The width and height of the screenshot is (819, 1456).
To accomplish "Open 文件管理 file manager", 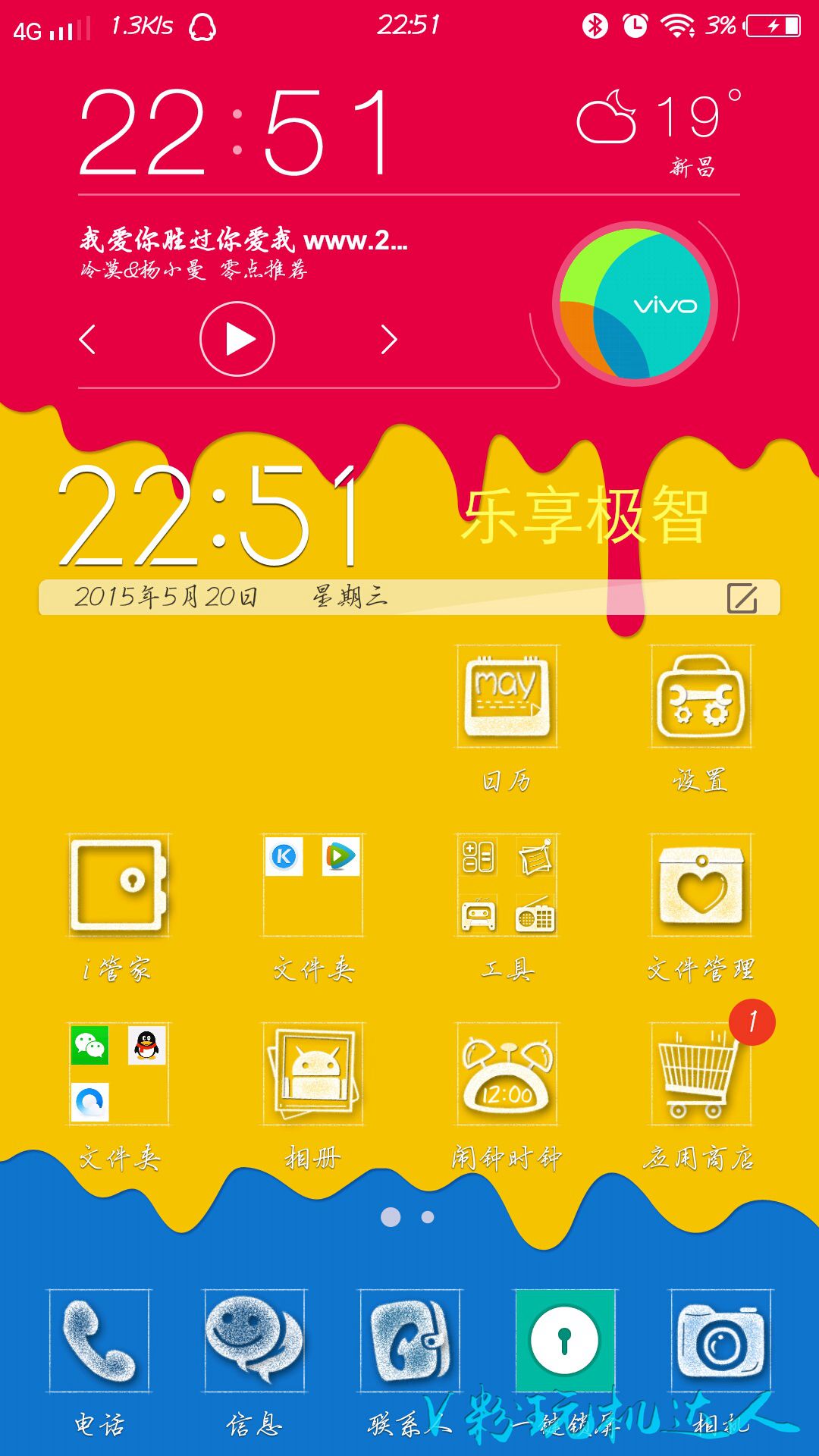I will pyautogui.click(x=701, y=885).
